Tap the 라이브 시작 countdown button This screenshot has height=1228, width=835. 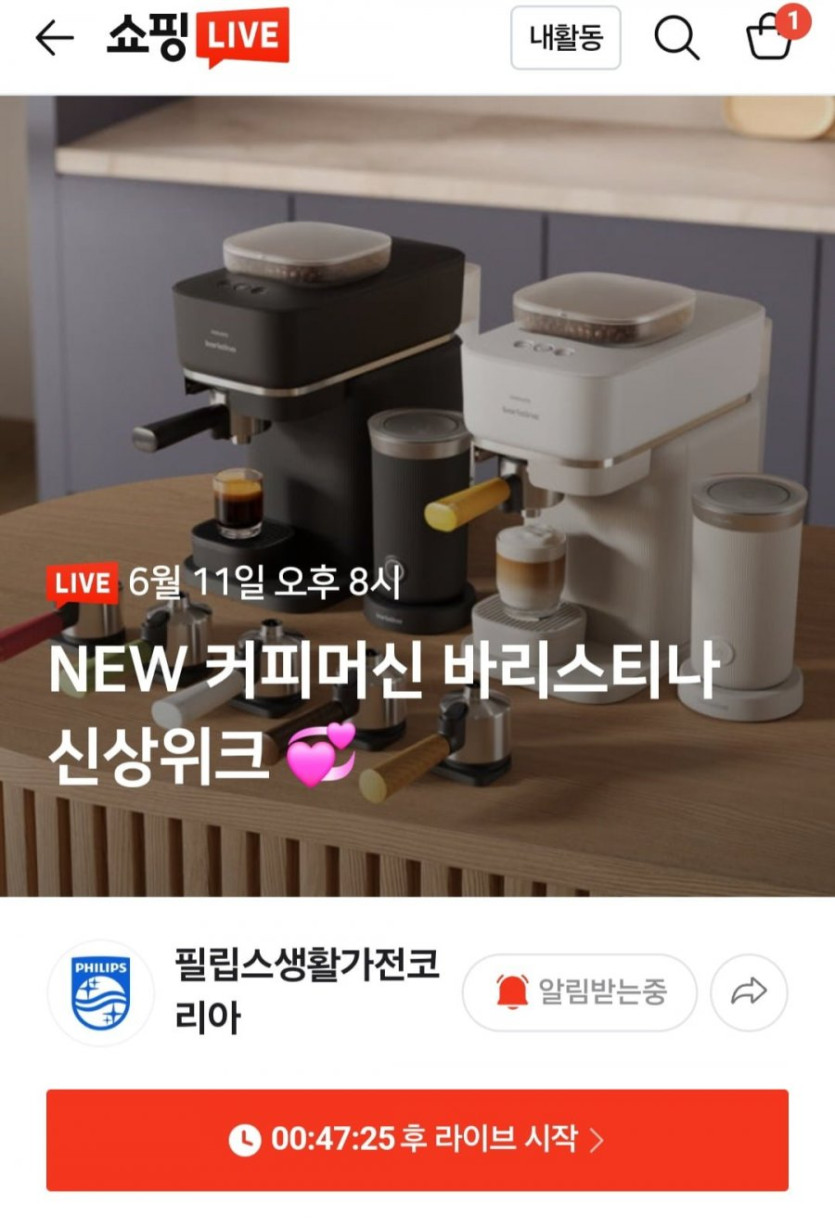tap(417, 1139)
